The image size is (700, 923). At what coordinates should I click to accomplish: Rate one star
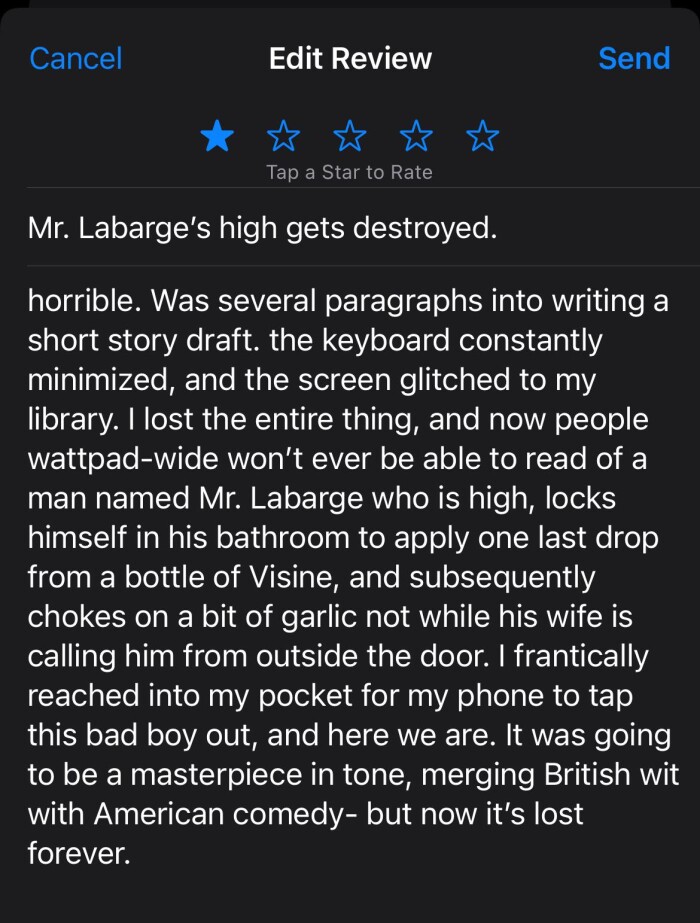[x=217, y=135]
